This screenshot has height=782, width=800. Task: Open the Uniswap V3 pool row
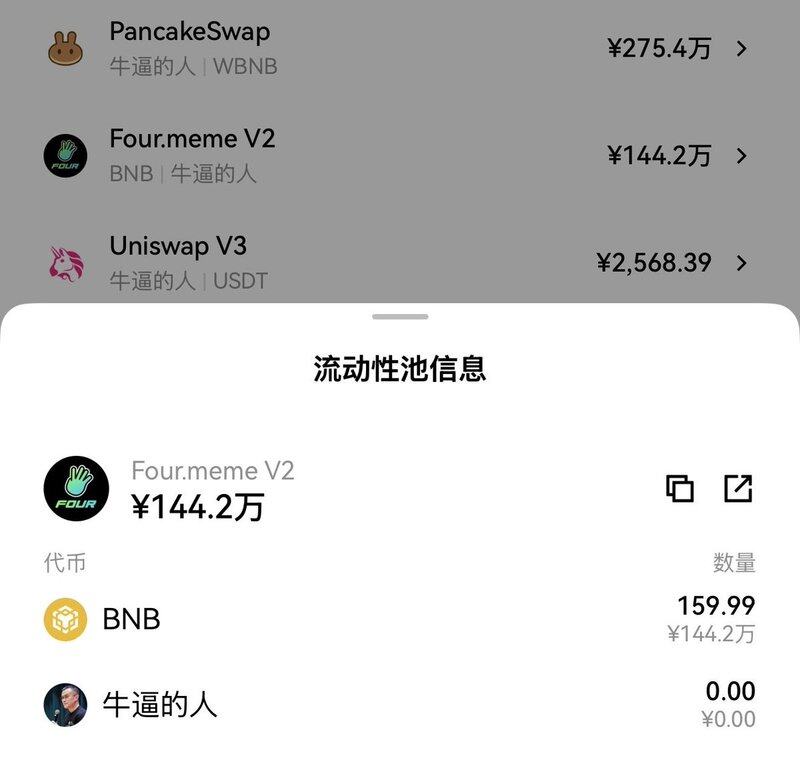(x=400, y=263)
